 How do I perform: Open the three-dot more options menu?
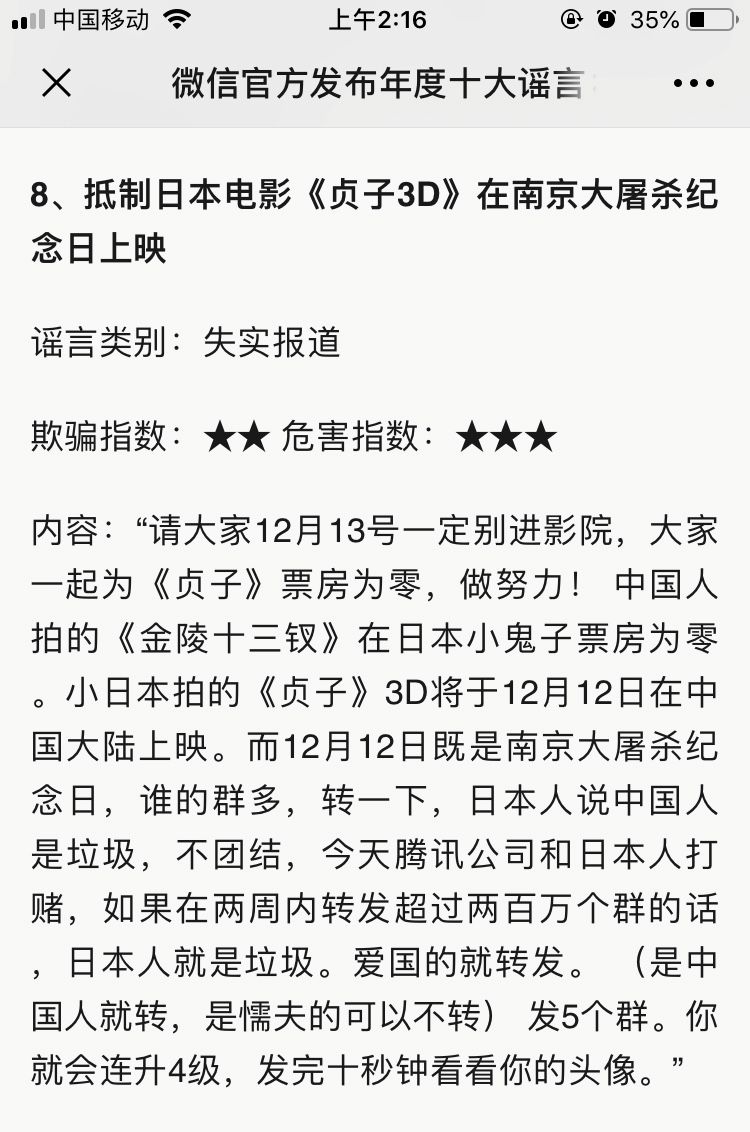(693, 84)
